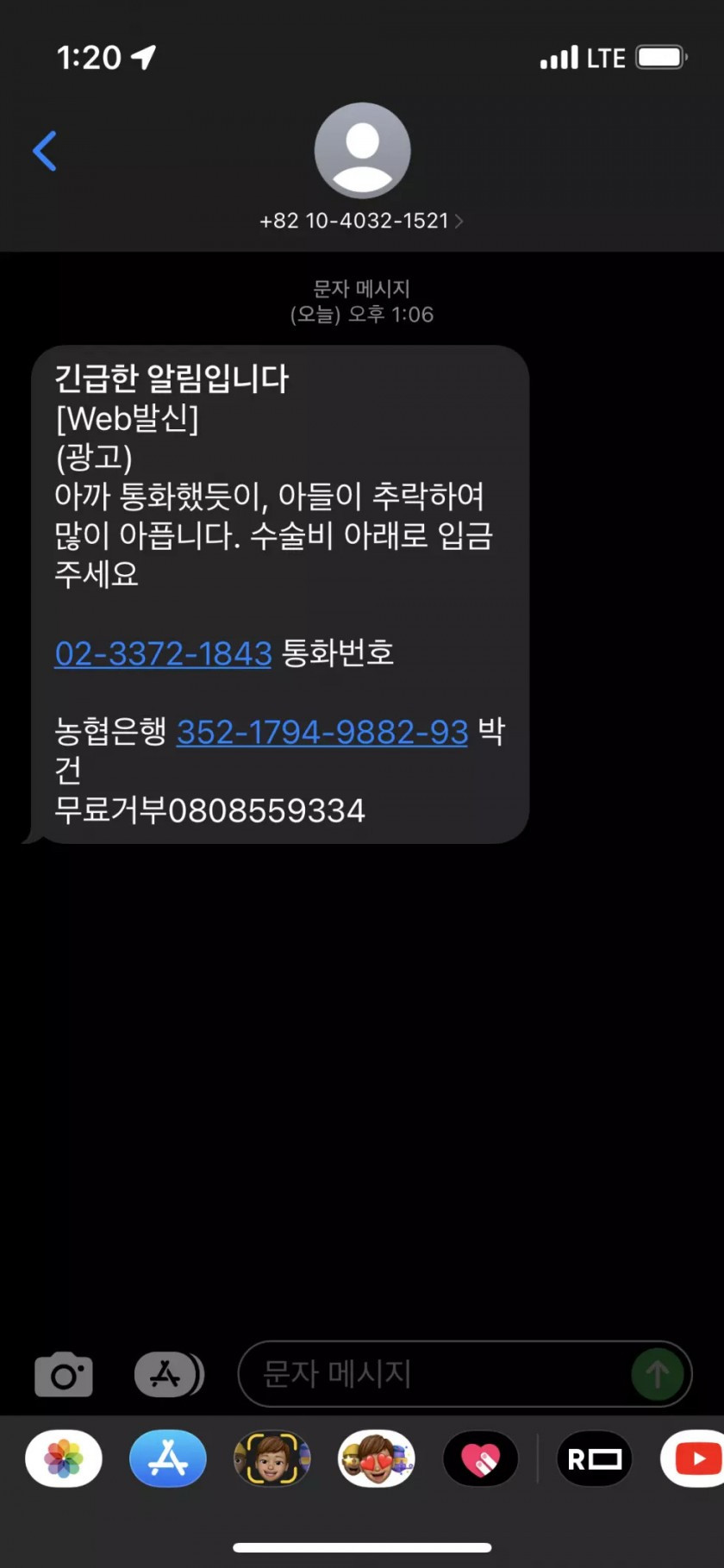The image size is (724, 1568).
Task: Open contact details for +82 10-4032-1521
Action: (x=361, y=221)
